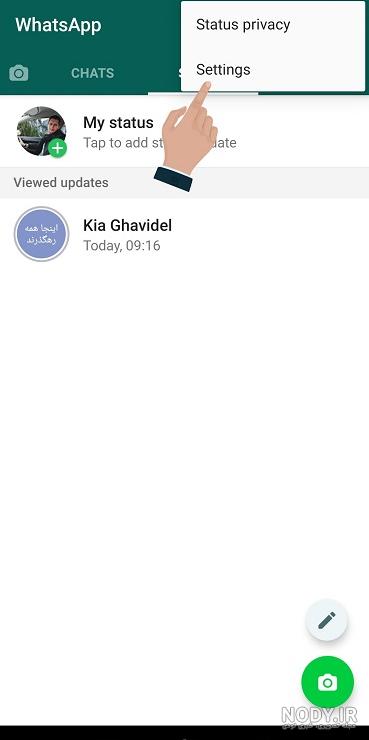Screen dimensions: 369x740
Task: Open Status privacy from the menu
Action: (273, 25)
